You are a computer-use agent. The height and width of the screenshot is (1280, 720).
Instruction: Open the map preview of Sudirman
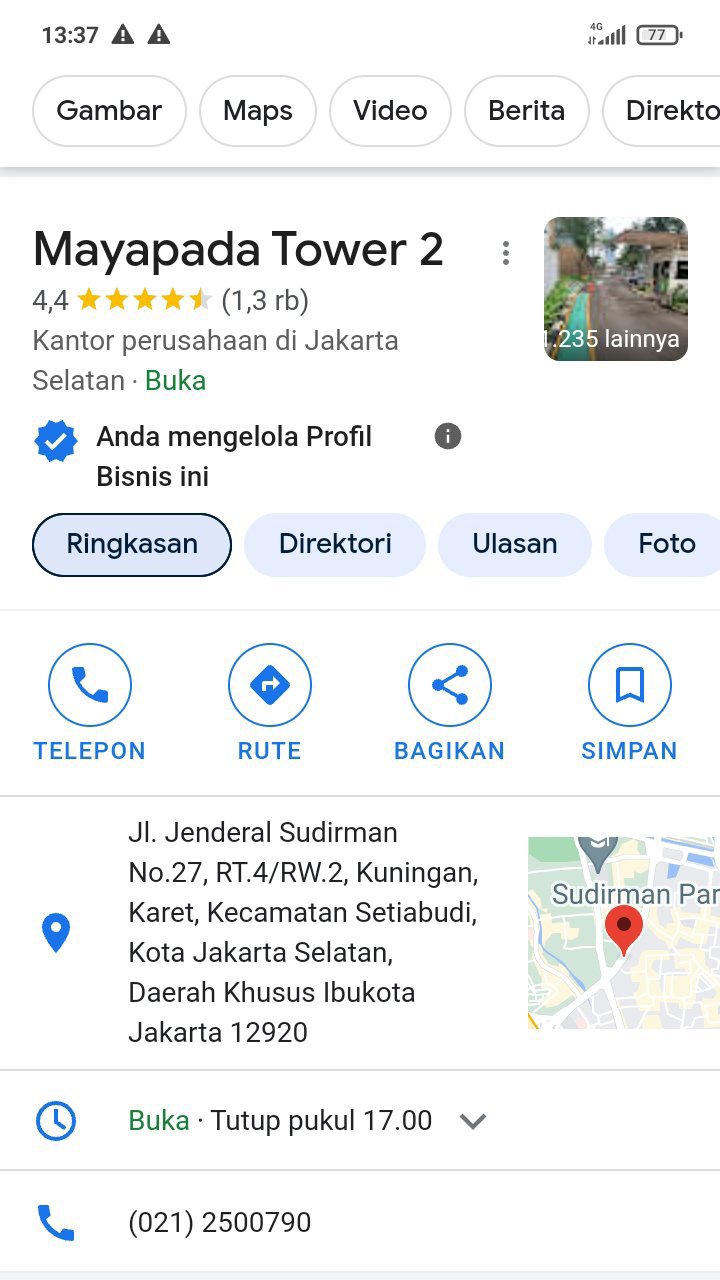coord(624,933)
